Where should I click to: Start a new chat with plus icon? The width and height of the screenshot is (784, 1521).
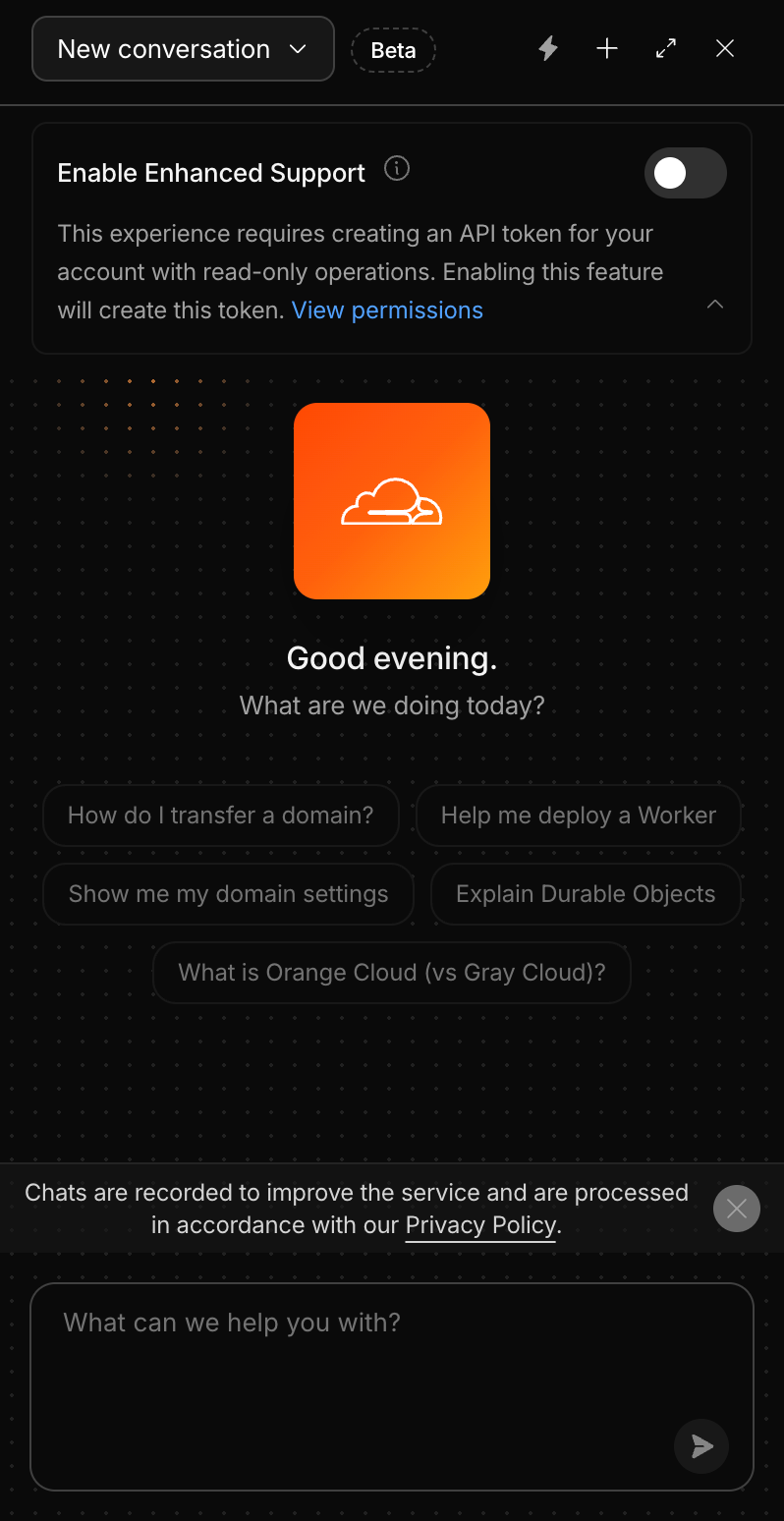(607, 49)
